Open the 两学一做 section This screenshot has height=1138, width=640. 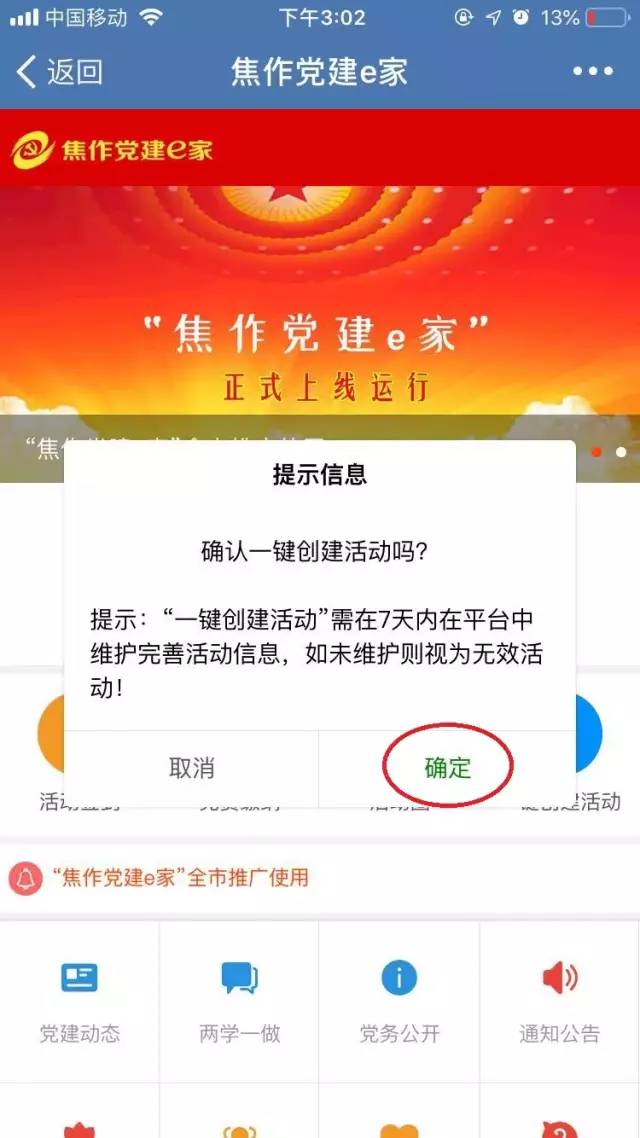tap(240, 1000)
